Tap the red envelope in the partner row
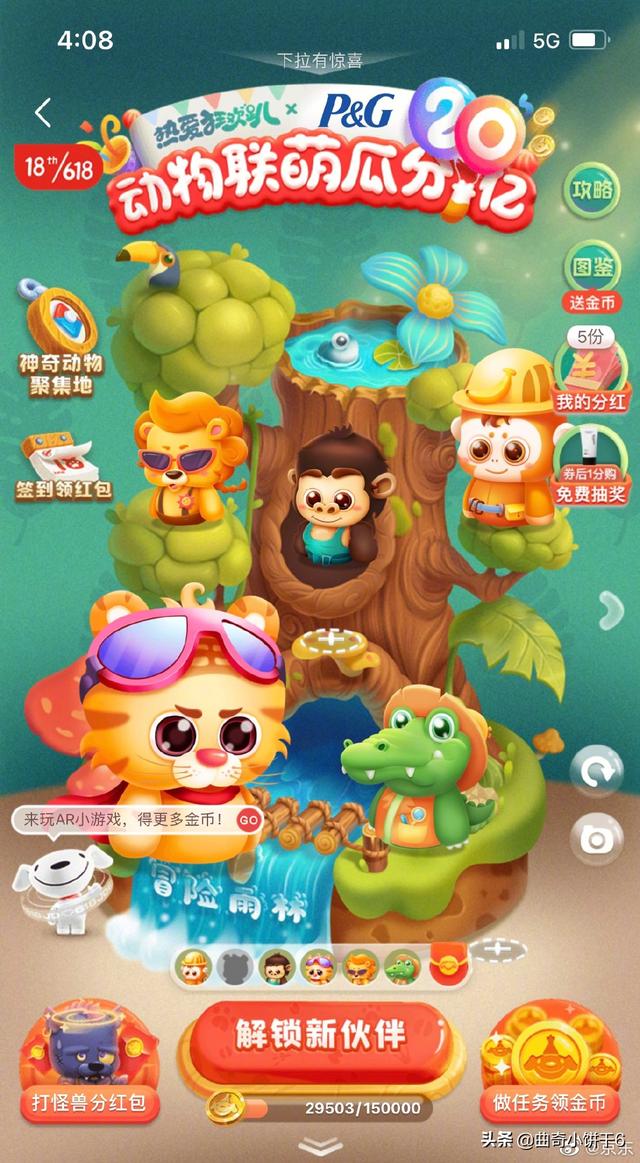Viewport: 640px width, 1163px height. tap(447, 966)
